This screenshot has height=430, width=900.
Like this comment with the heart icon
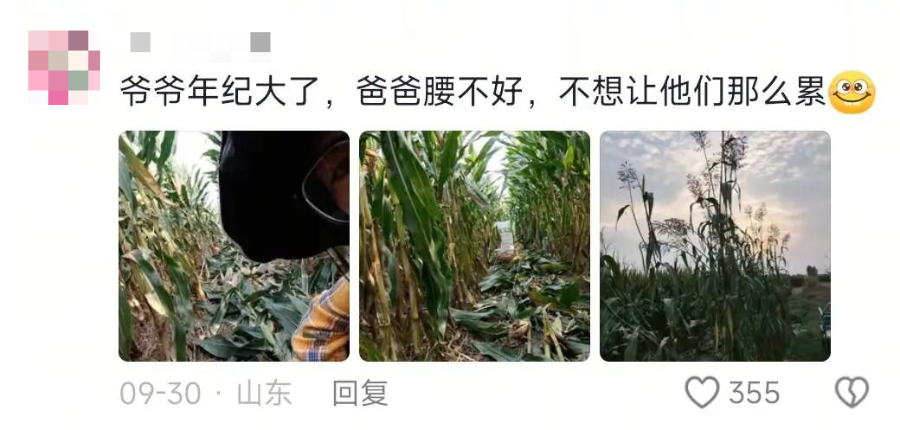point(702,392)
